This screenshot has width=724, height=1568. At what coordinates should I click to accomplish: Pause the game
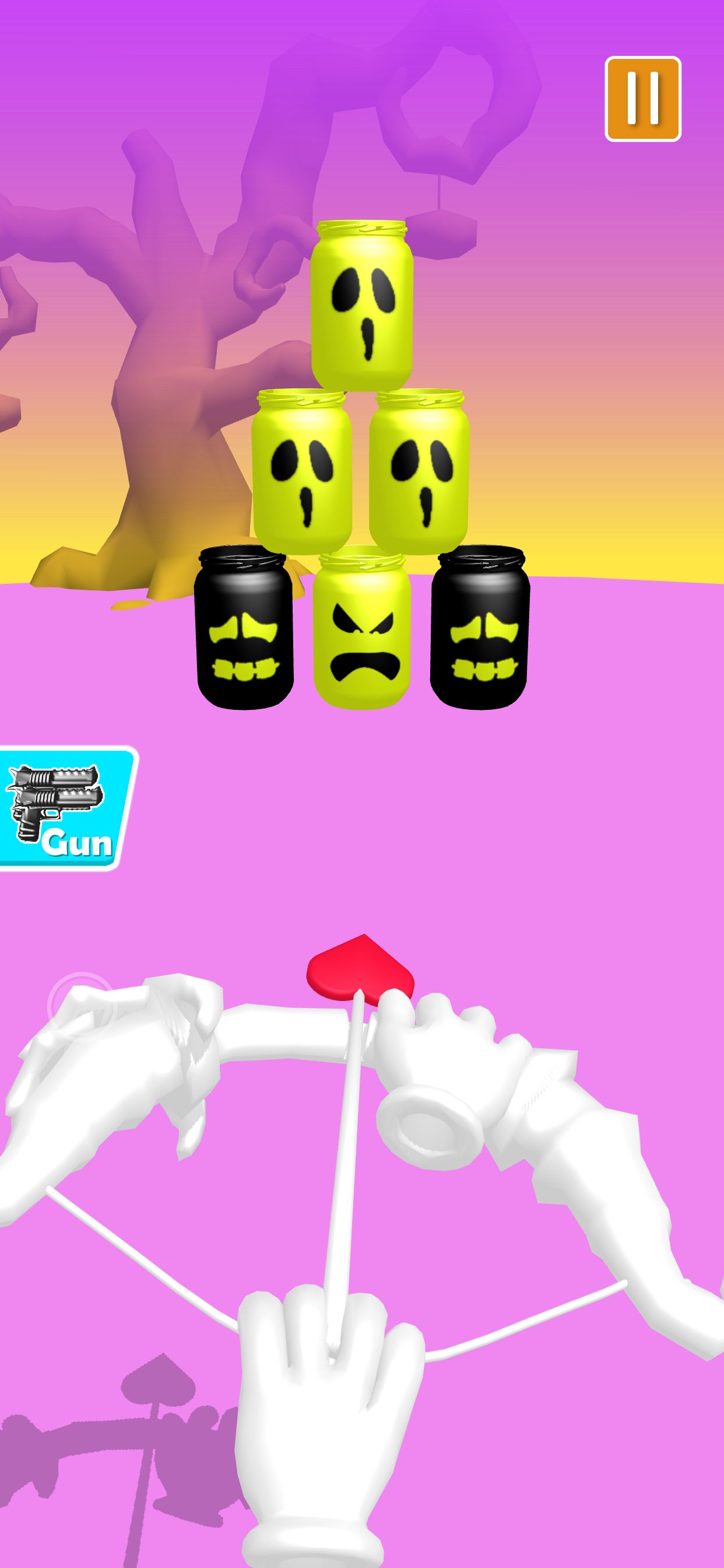(642, 99)
